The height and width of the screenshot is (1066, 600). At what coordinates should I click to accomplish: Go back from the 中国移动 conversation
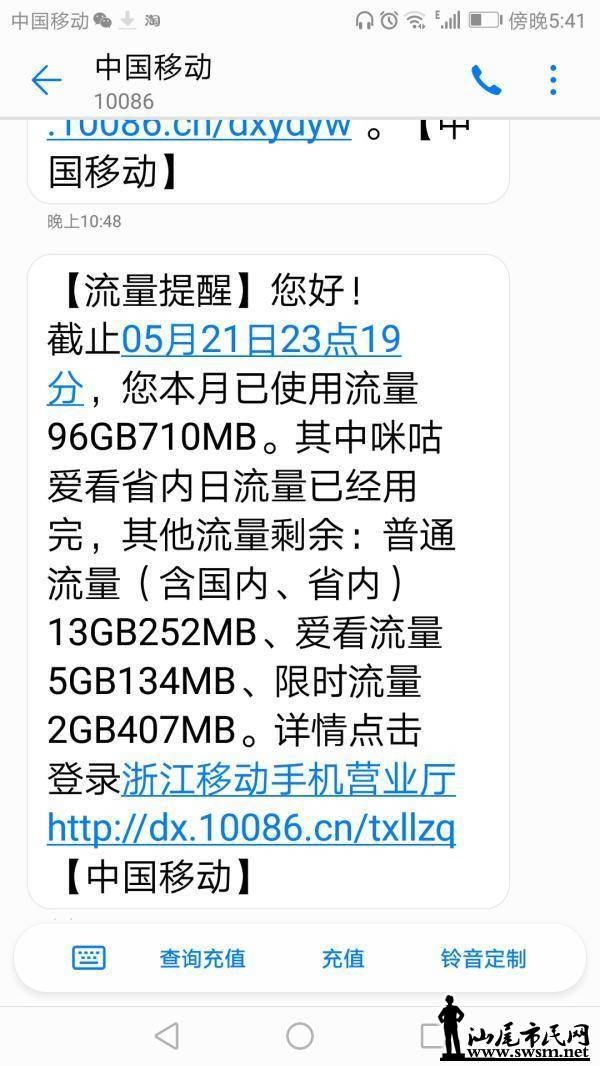pyautogui.click(x=46, y=80)
